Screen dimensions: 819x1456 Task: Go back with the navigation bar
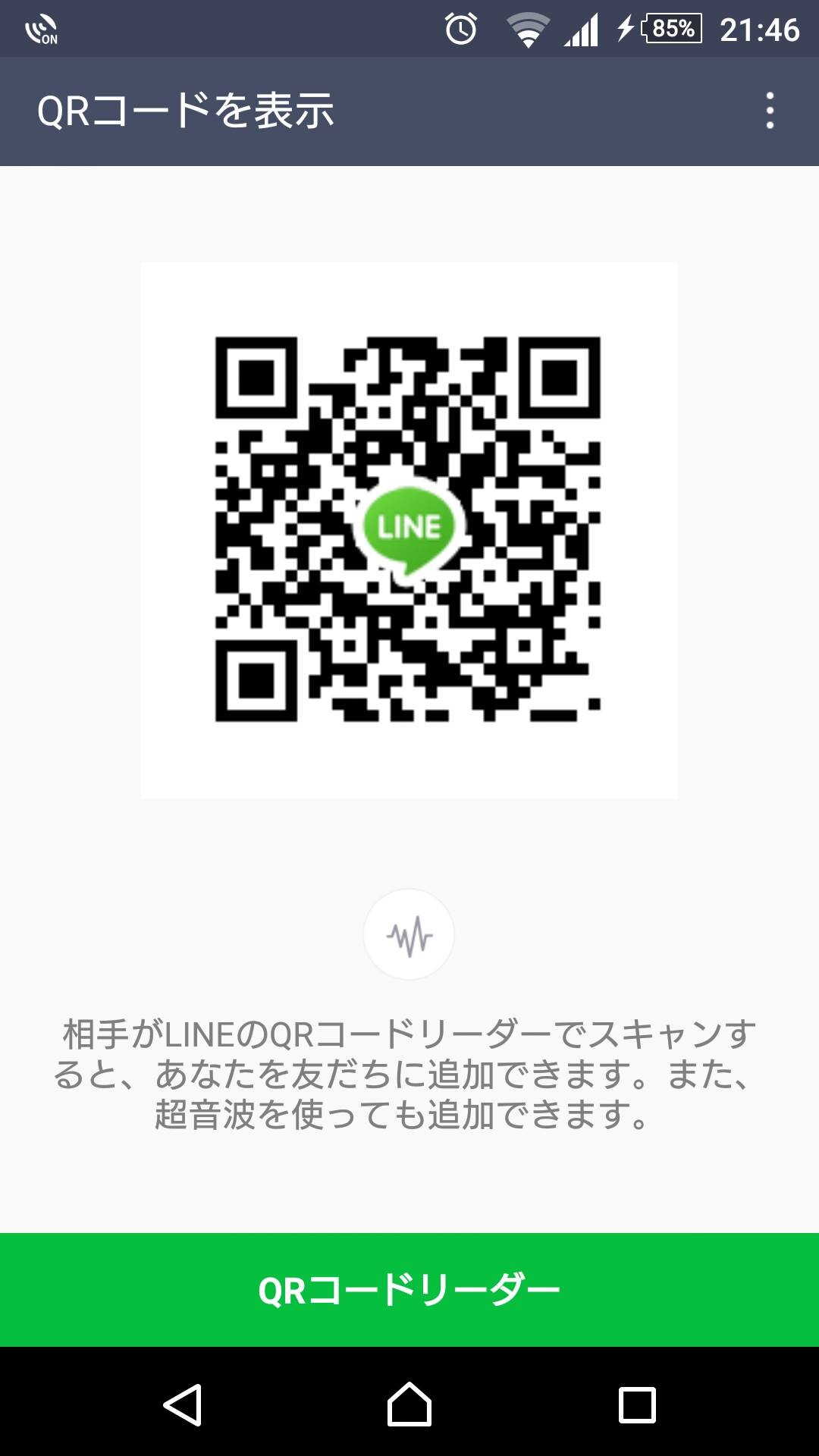pos(182,1404)
